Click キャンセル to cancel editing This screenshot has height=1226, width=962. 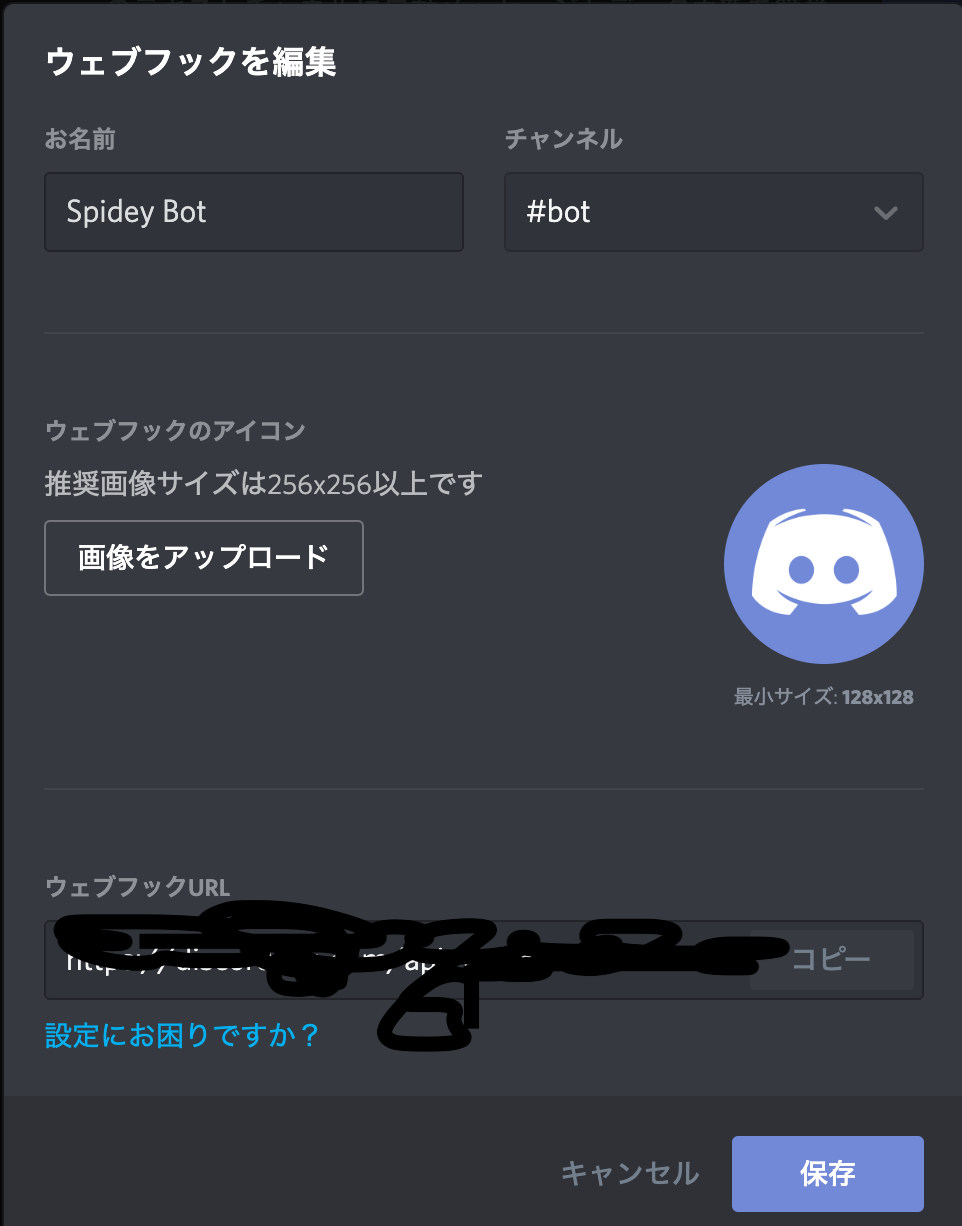point(630,1174)
